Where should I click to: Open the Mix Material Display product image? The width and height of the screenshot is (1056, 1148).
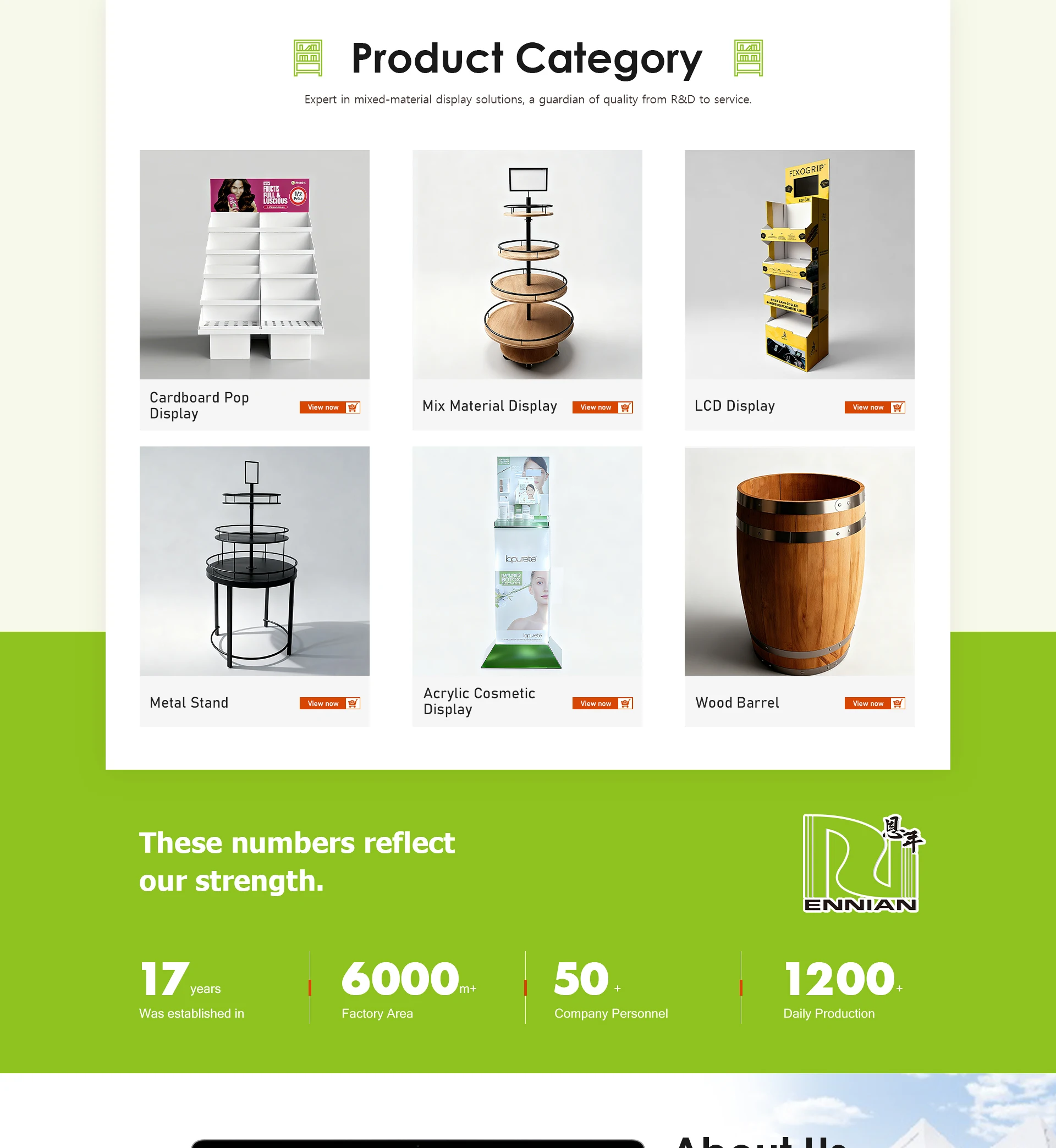527,264
